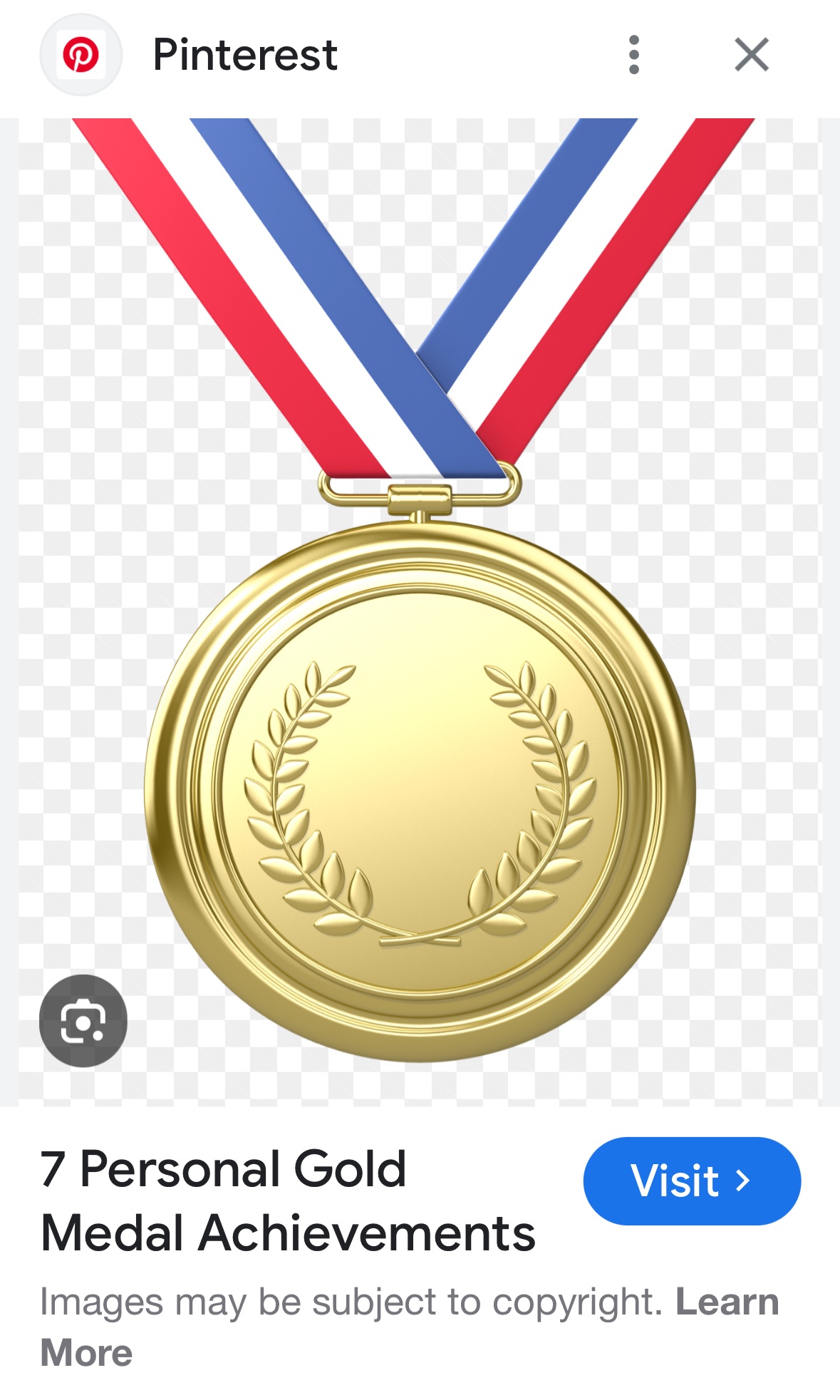Close the image preview
The height and width of the screenshot is (1400, 840).
751,55
